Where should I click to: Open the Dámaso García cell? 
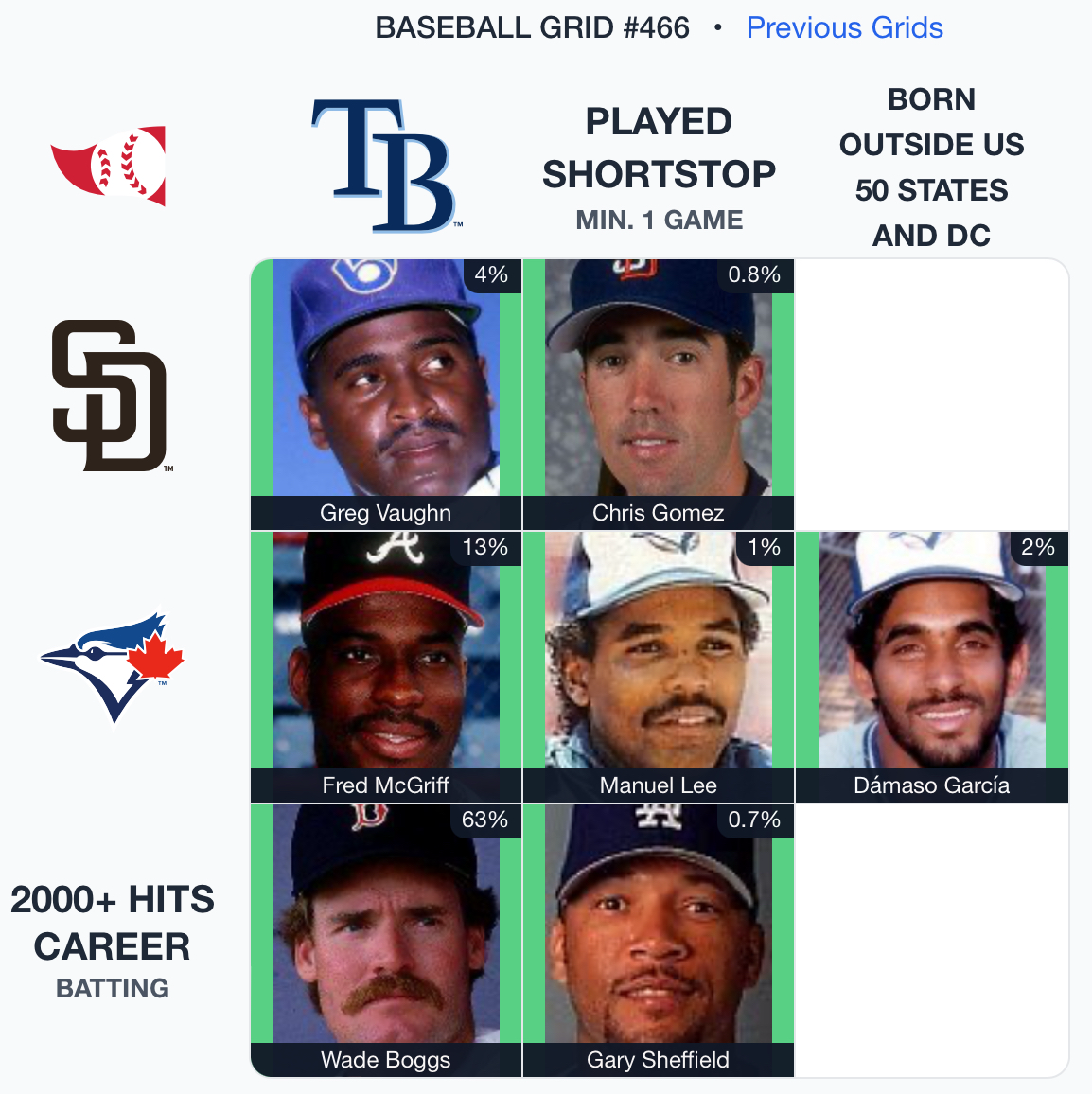932,667
